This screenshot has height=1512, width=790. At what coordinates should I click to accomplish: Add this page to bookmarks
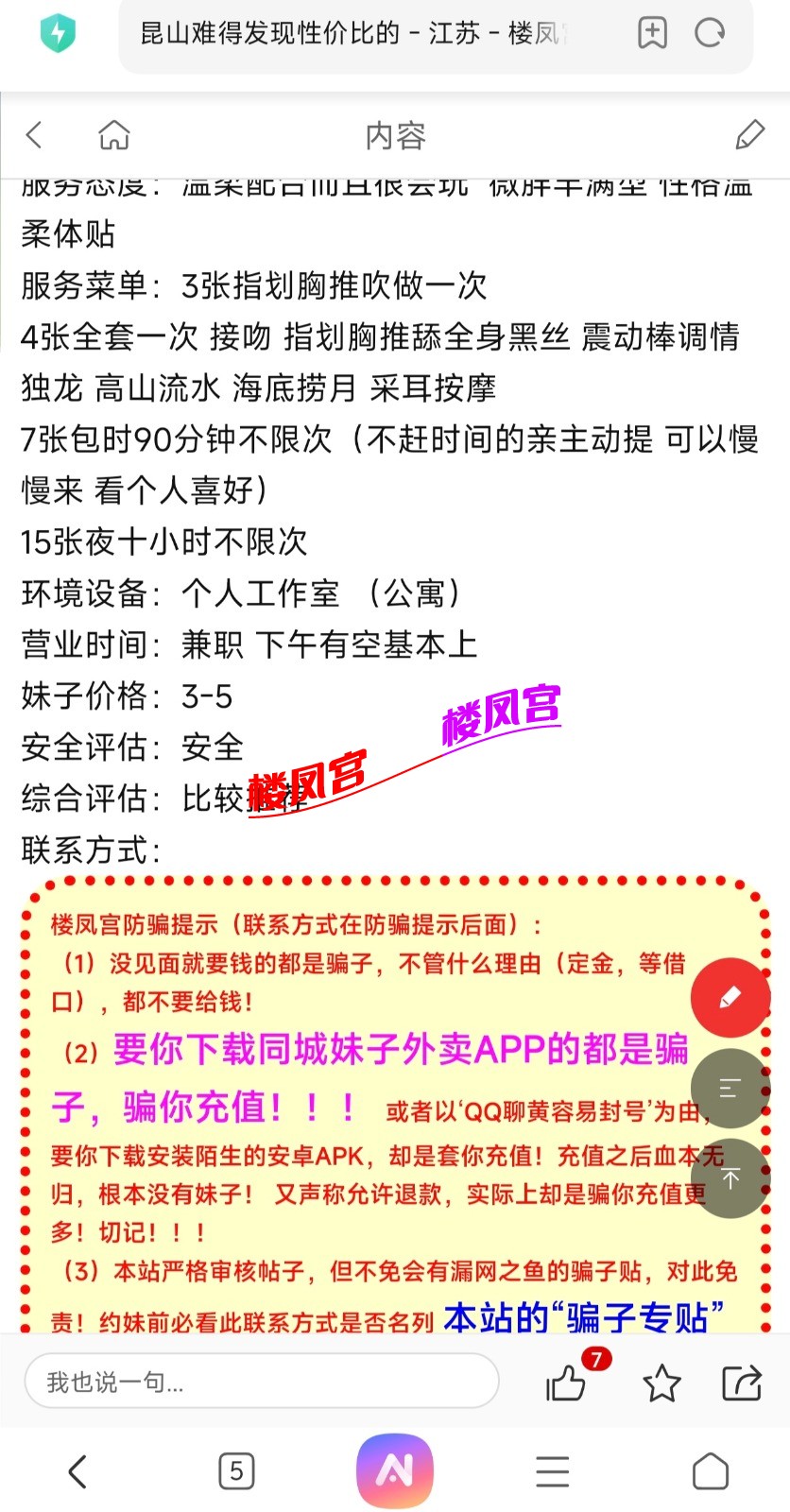click(x=652, y=33)
